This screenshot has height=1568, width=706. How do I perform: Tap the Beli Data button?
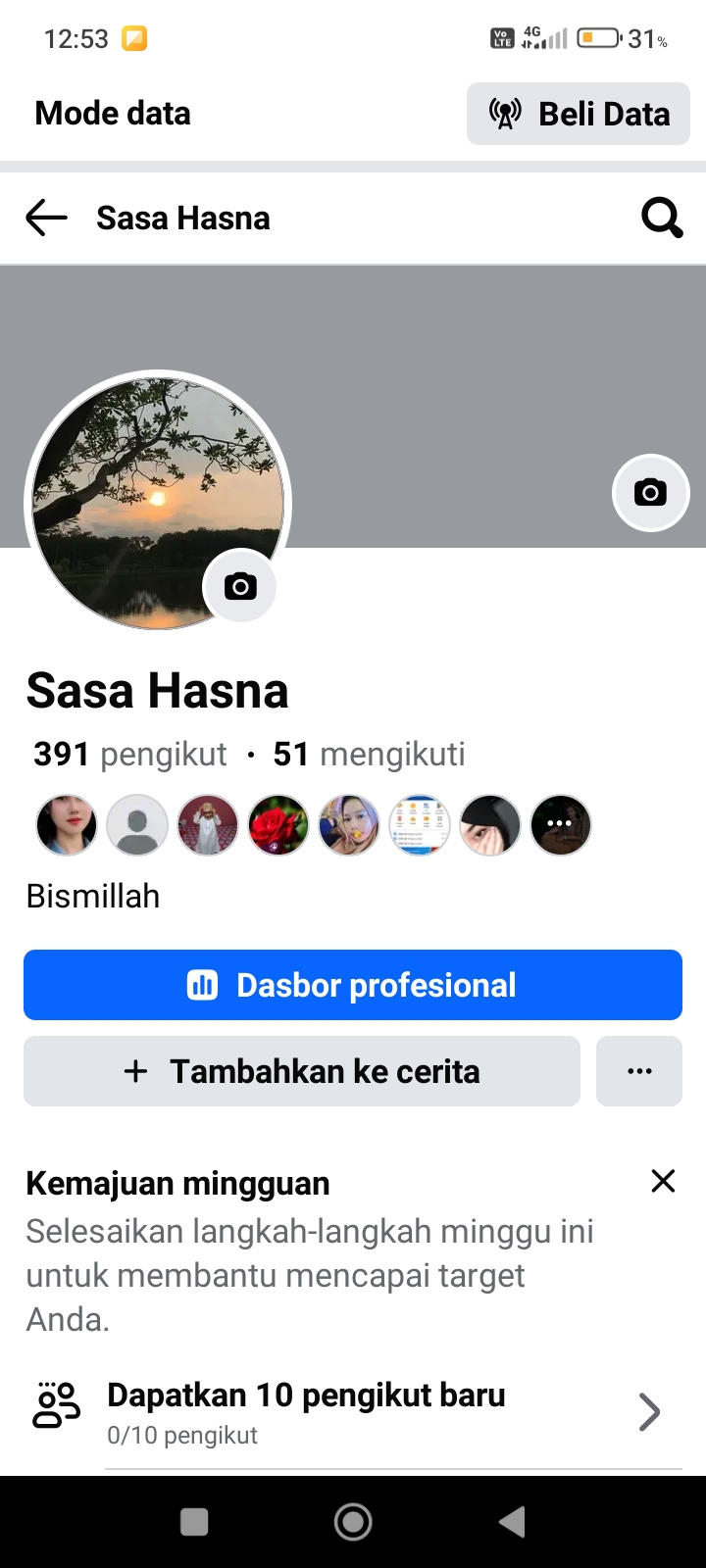[579, 114]
